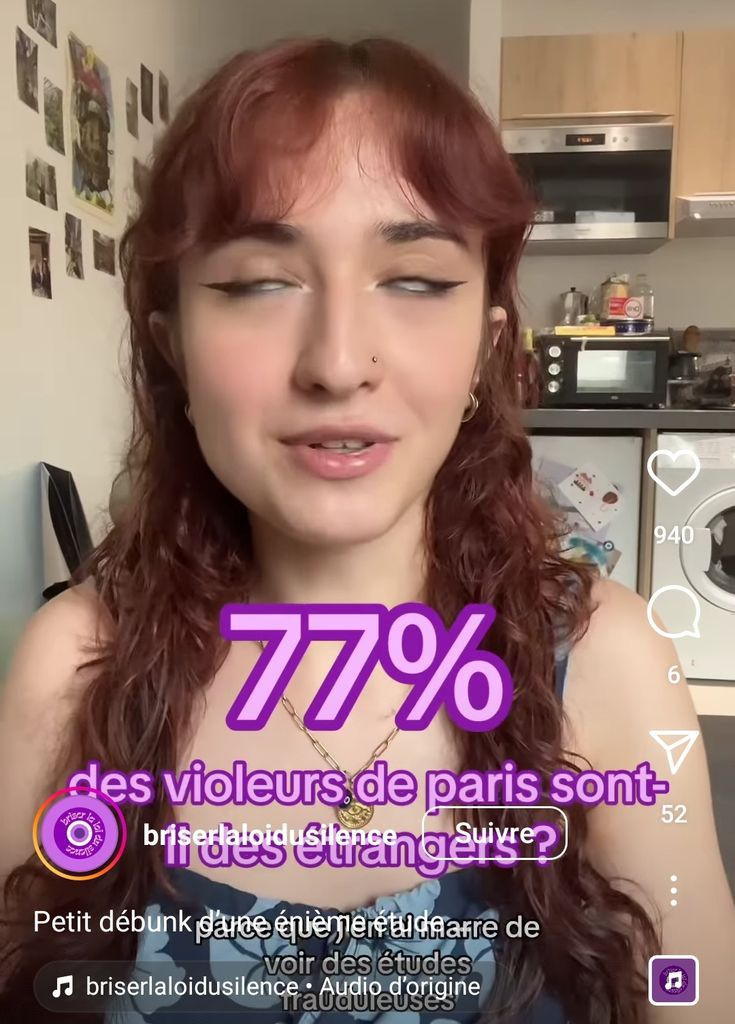735x1024 pixels.
Task: Open the briserlaloidusilence username link
Action: (270, 836)
